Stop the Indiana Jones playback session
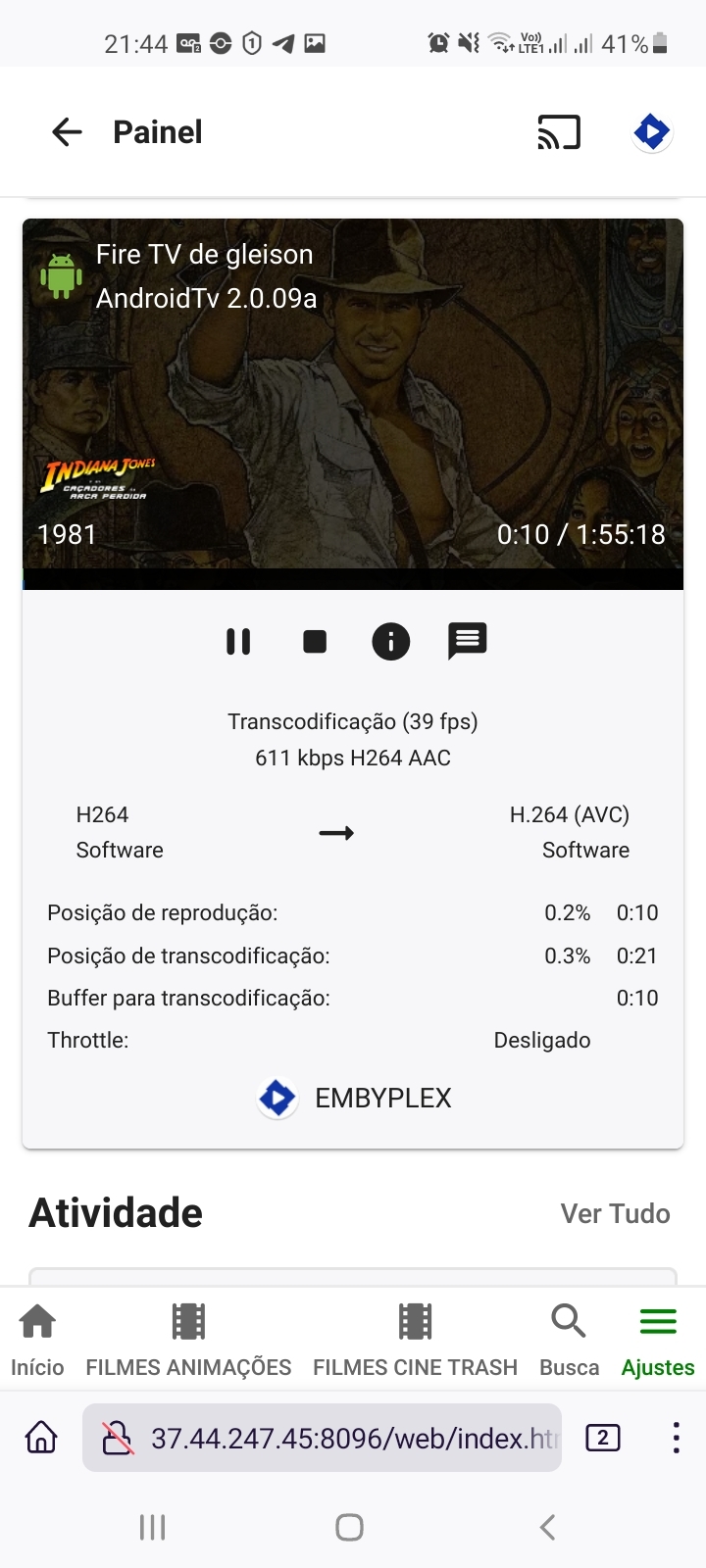Image resolution: width=706 pixels, height=1568 pixels. point(315,642)
